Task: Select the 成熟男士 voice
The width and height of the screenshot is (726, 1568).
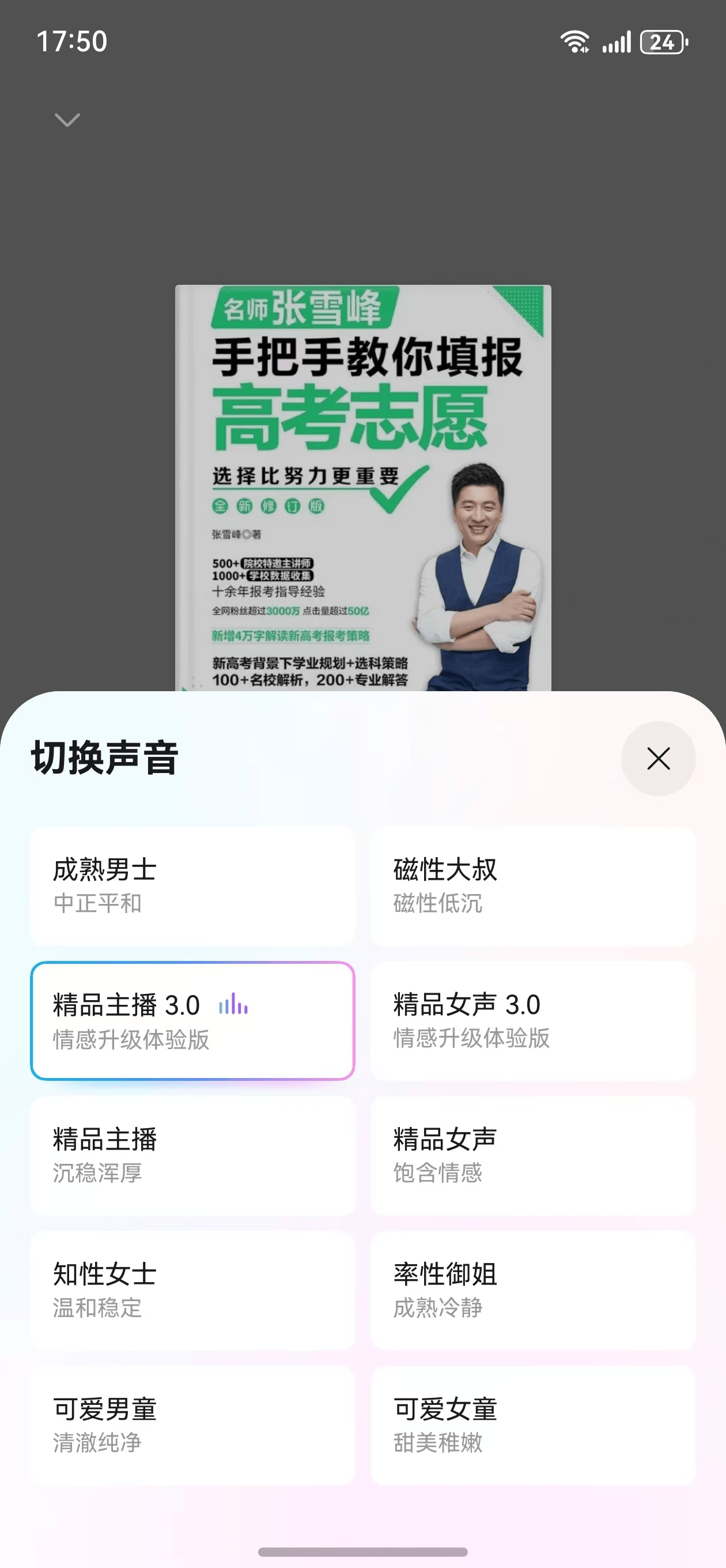Action: tap(192, 885)
